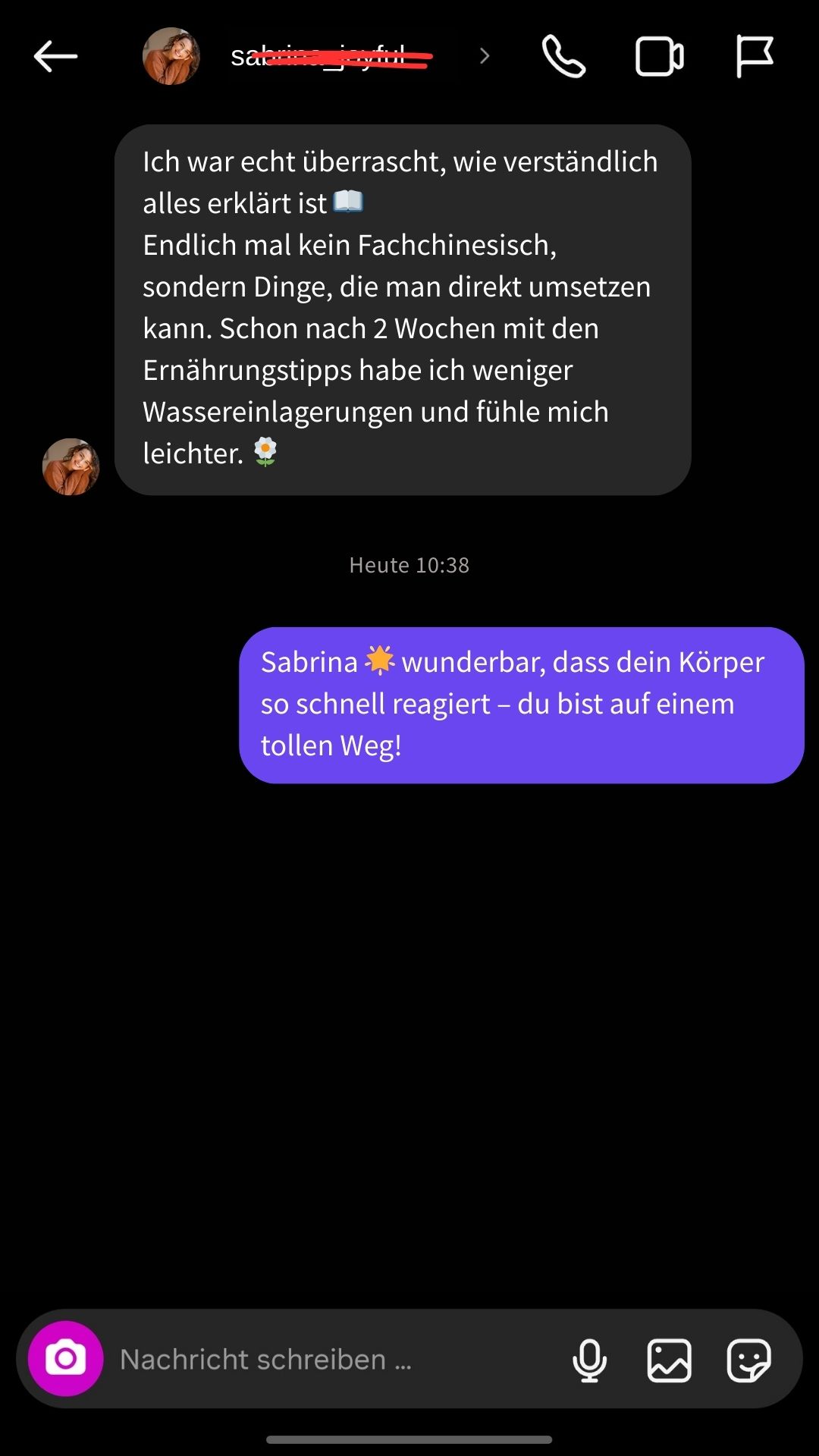This screenshot has width=819, height=1456.
Task: Start a video call
Action: [658, 56]
